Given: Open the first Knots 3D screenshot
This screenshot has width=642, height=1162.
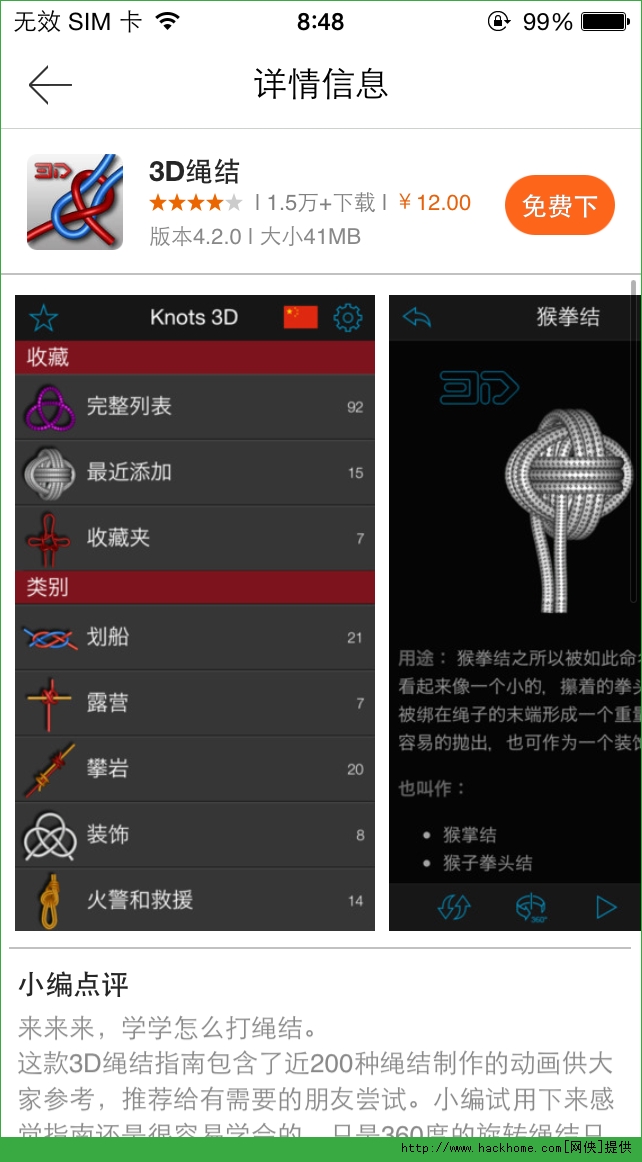Looking at the screenshot, I should pyautogui.click(x=195, y=612).
